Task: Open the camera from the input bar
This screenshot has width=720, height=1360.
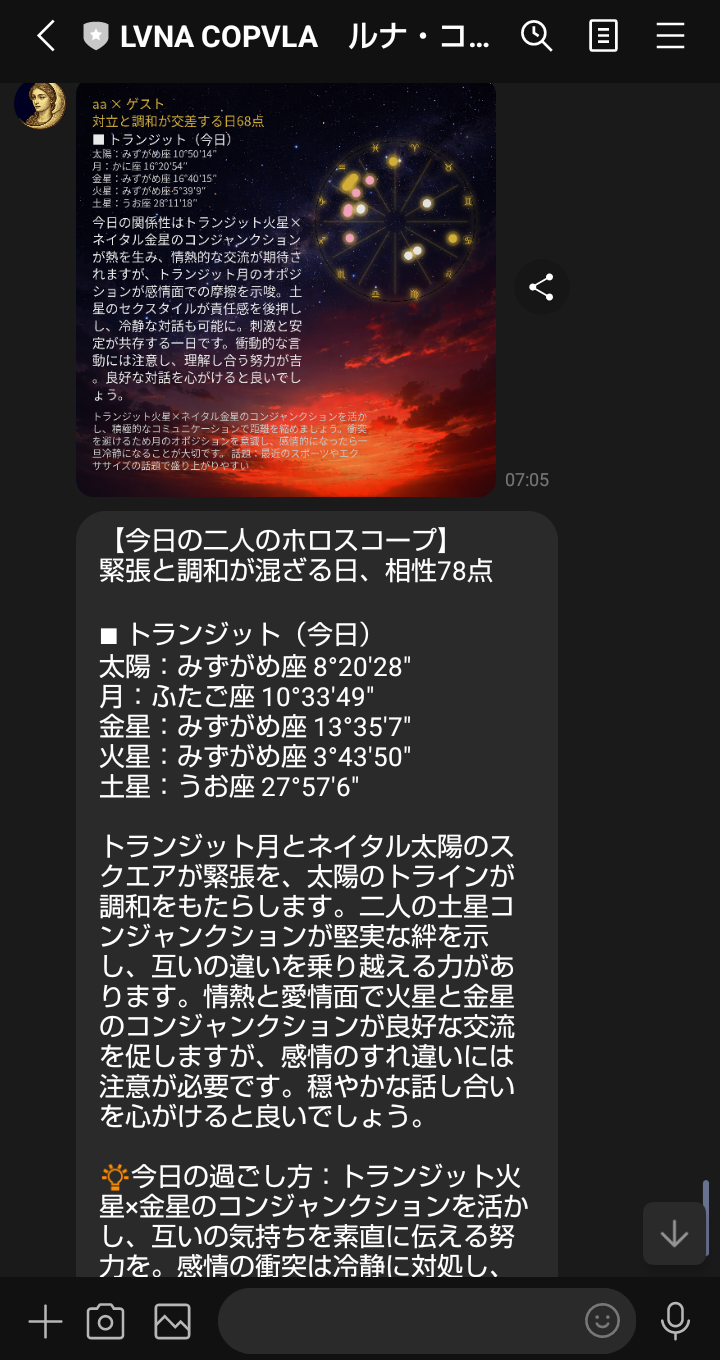Action: click(x=106, y=1320)
